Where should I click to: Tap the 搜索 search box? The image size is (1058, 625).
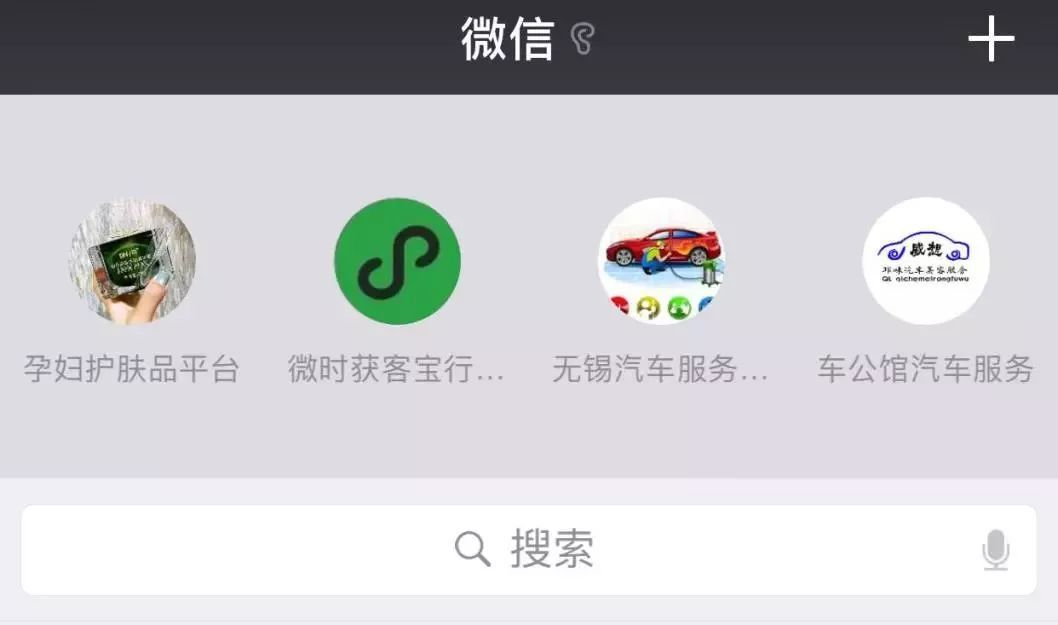click(x=526, y=549)
